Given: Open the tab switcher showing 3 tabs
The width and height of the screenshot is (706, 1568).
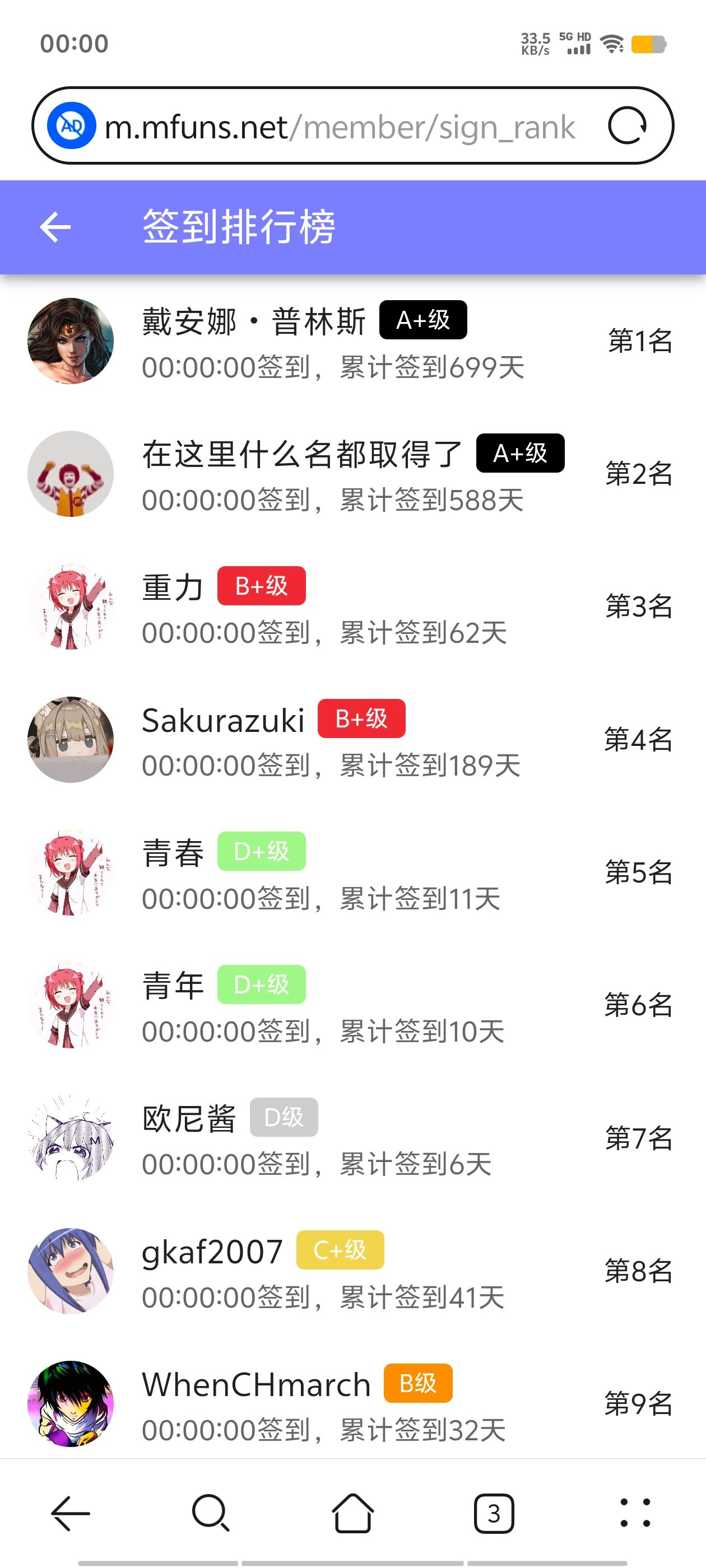Looking at the screenshot, I should tap(494, 1514).
